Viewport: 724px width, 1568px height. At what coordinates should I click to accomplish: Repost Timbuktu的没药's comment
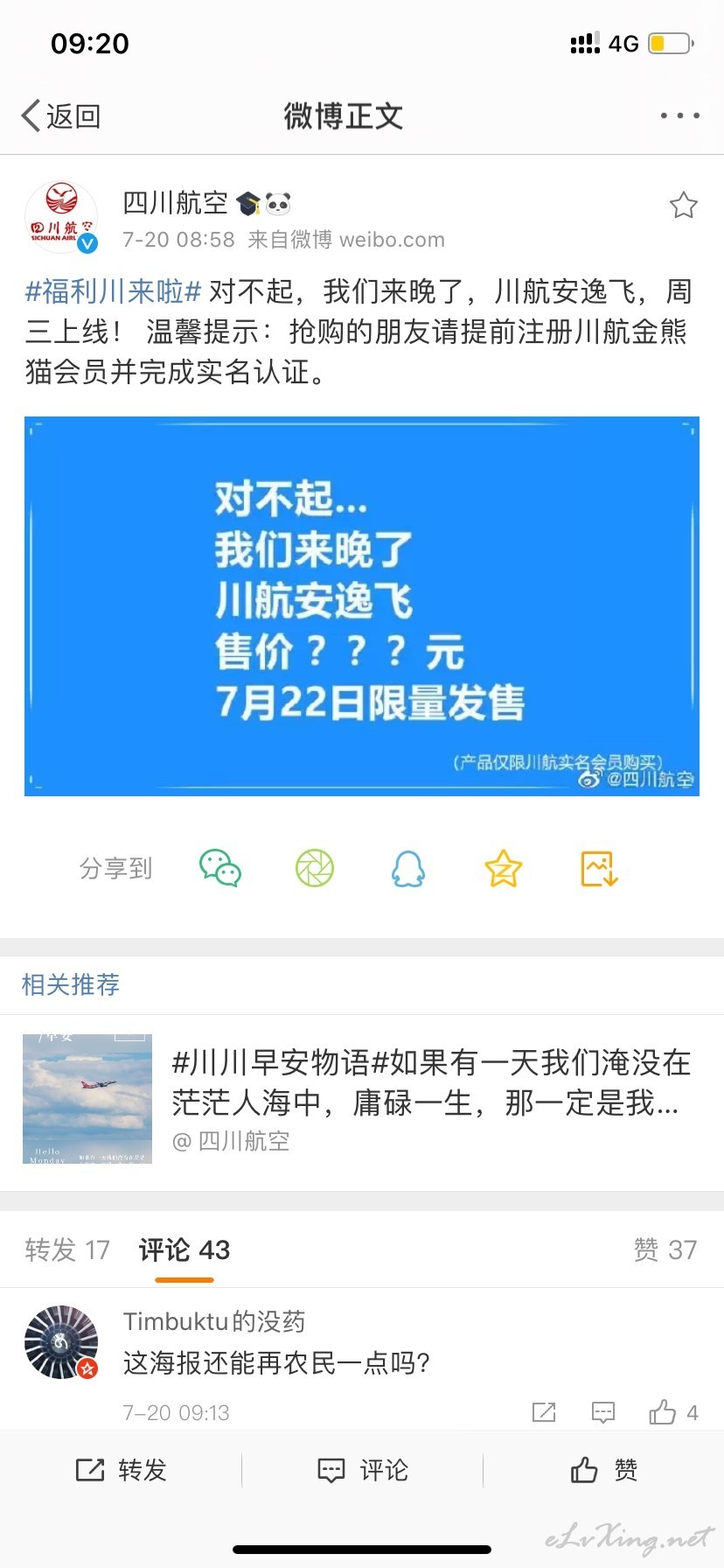[544, 1412]
